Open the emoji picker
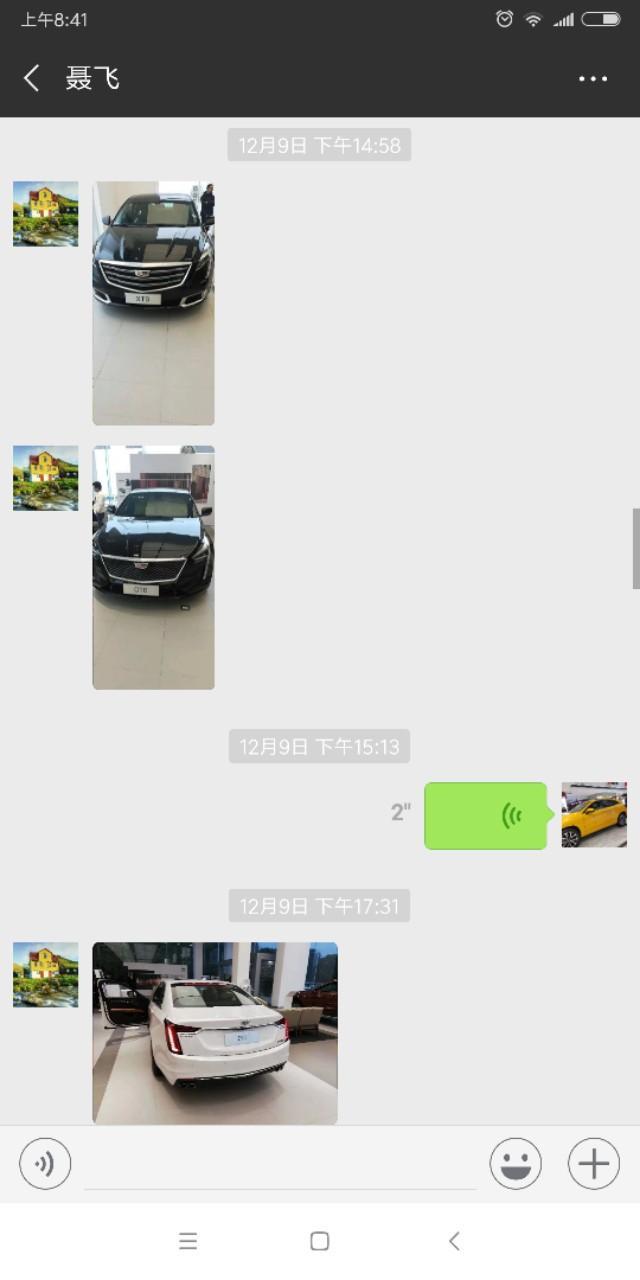Image resolution: width=640 pixels, height=1280 pixels. 515,1164
